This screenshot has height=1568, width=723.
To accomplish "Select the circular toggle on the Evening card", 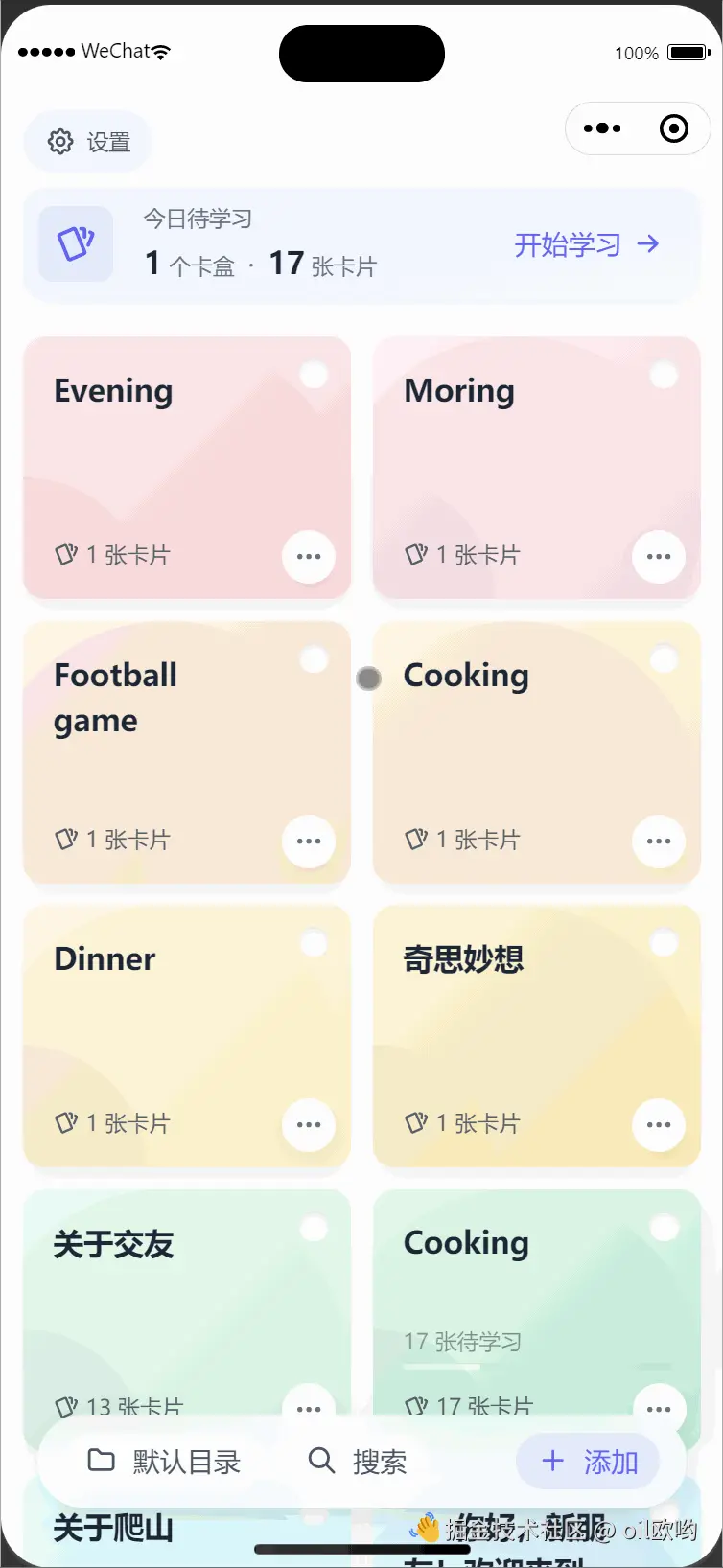I will [x=314, y=374].
